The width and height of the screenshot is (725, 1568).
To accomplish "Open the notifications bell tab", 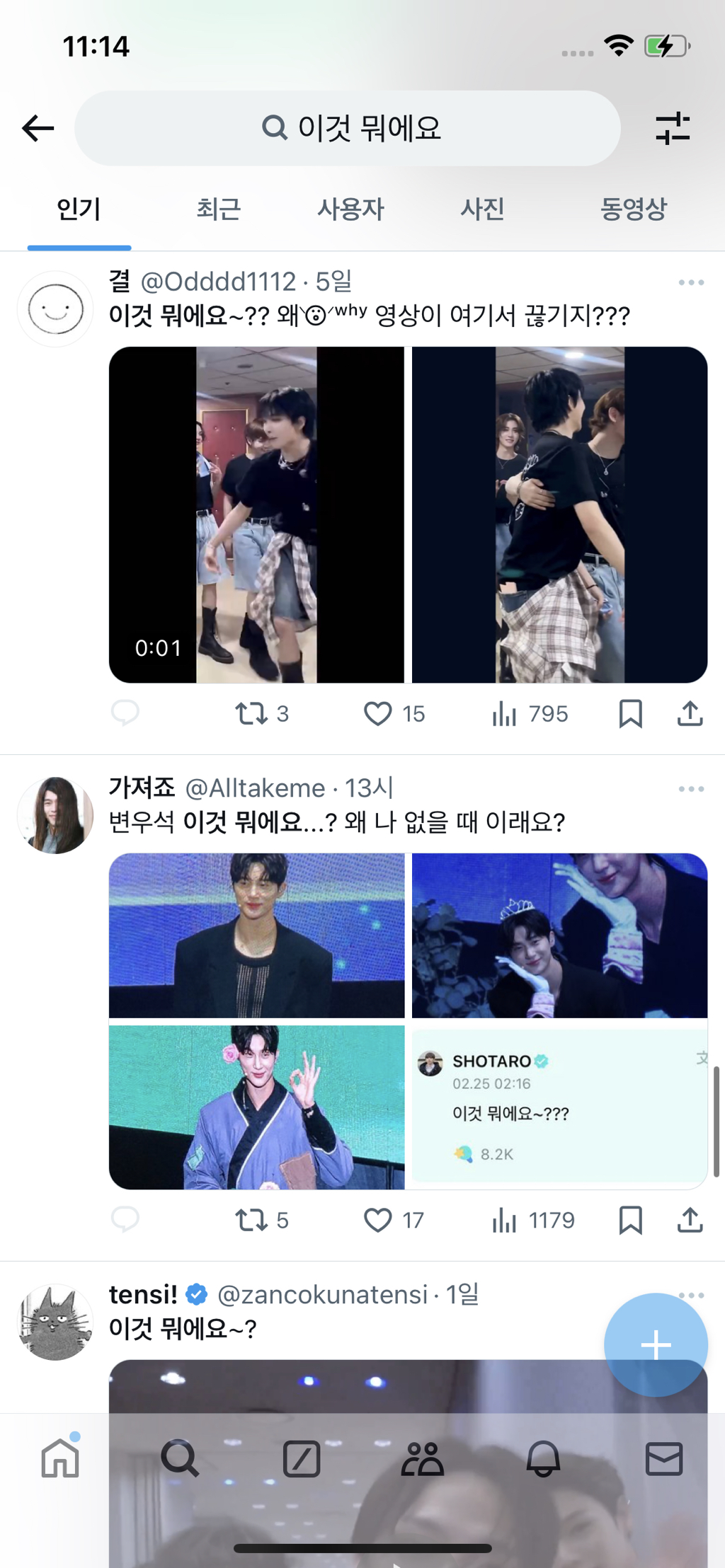I will point(543,1458).
